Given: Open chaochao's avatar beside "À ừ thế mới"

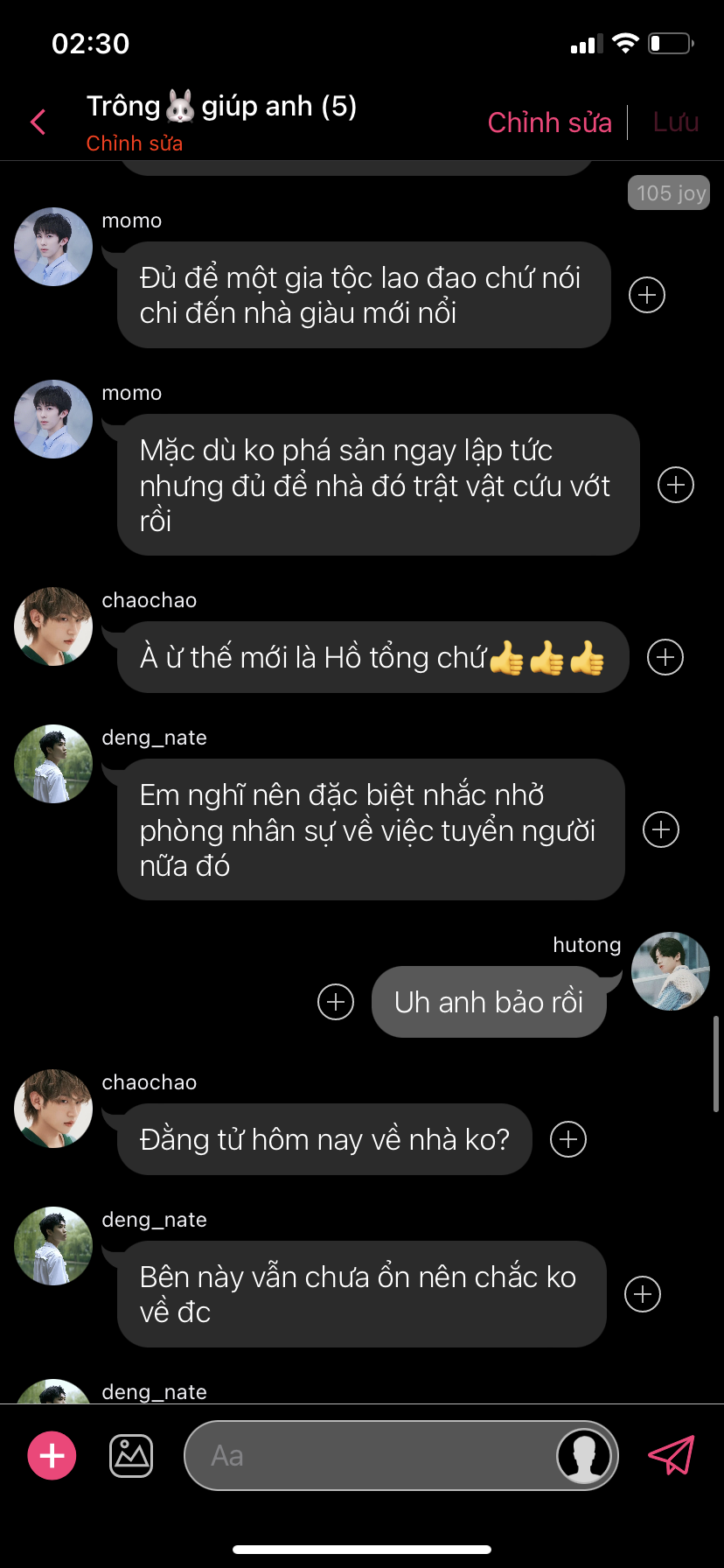Looking at the screenshot, I should click(53, 626).
